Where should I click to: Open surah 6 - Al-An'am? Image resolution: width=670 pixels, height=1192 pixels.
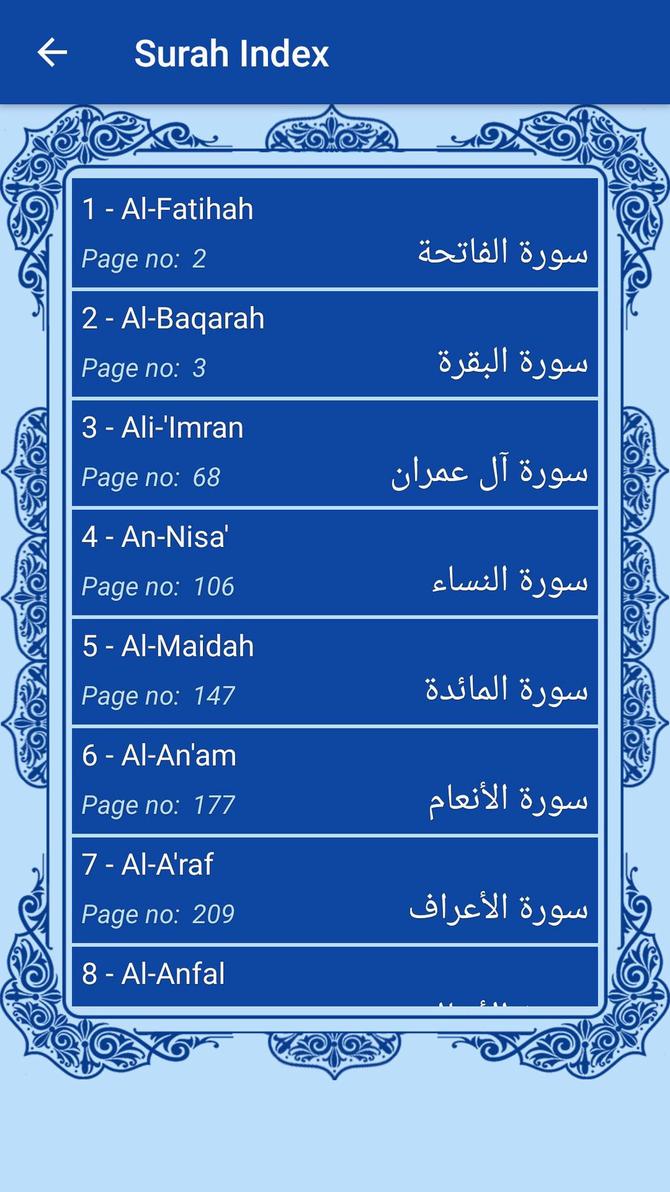(335, 780)
